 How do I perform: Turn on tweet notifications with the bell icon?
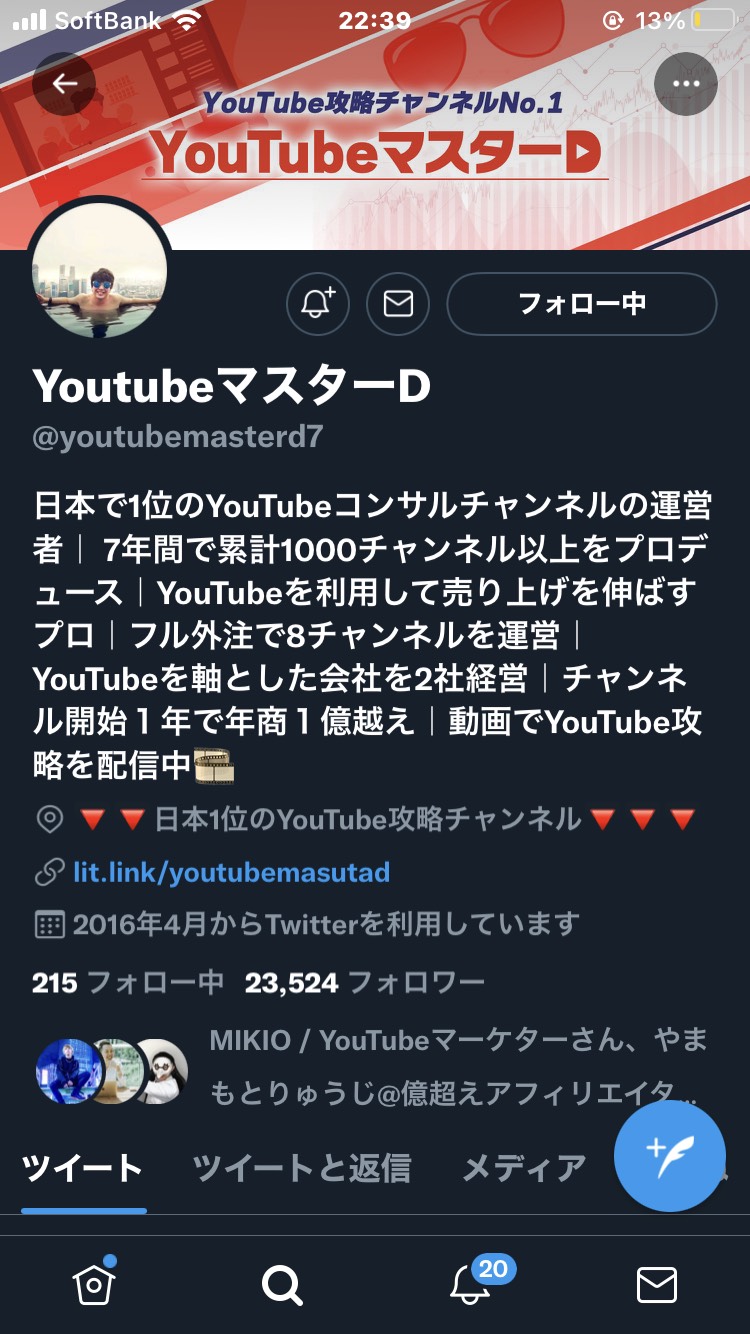318,303
